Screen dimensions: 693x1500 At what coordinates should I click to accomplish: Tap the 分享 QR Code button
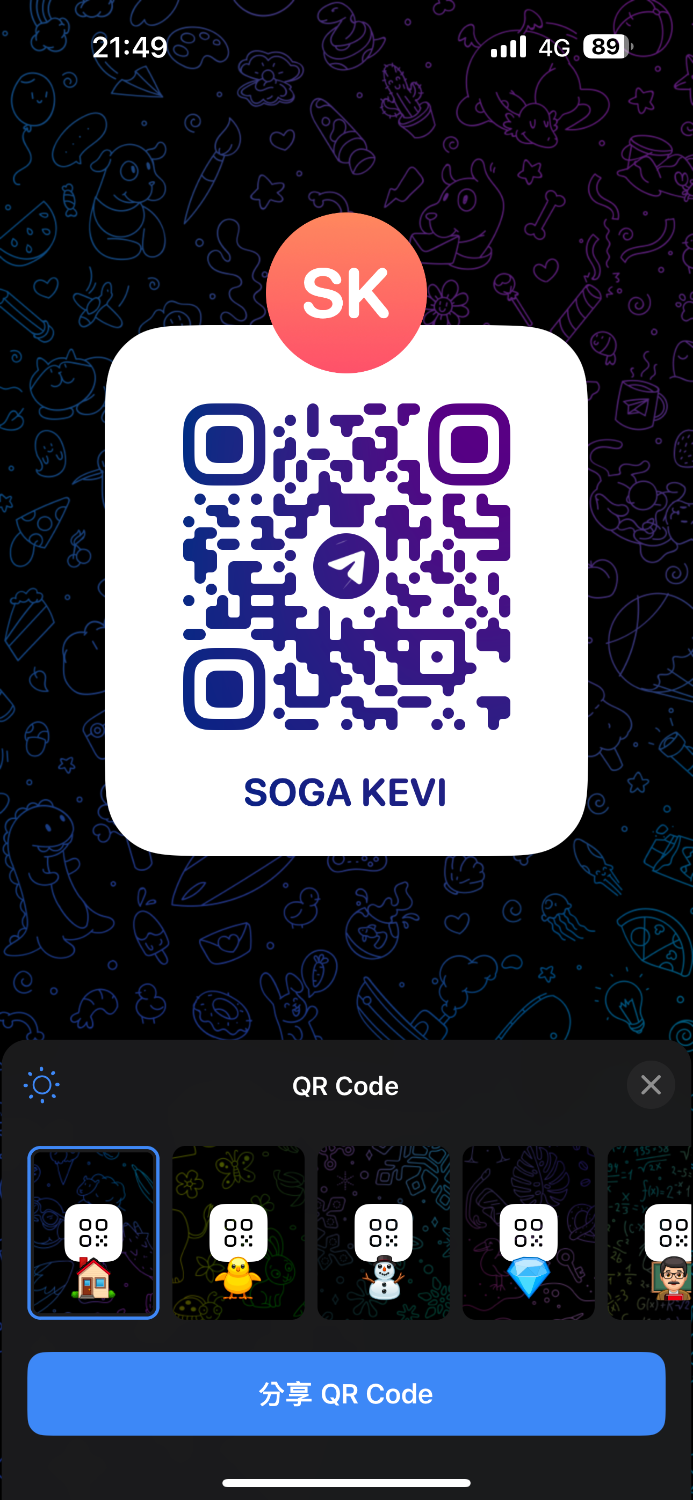coord(346,1394)
